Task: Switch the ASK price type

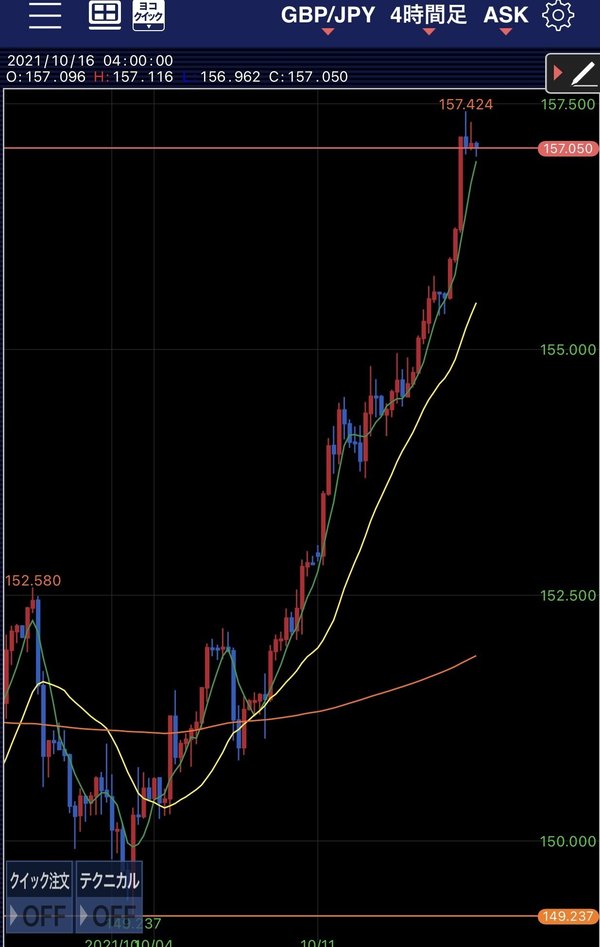Action: tap(505, 17)
